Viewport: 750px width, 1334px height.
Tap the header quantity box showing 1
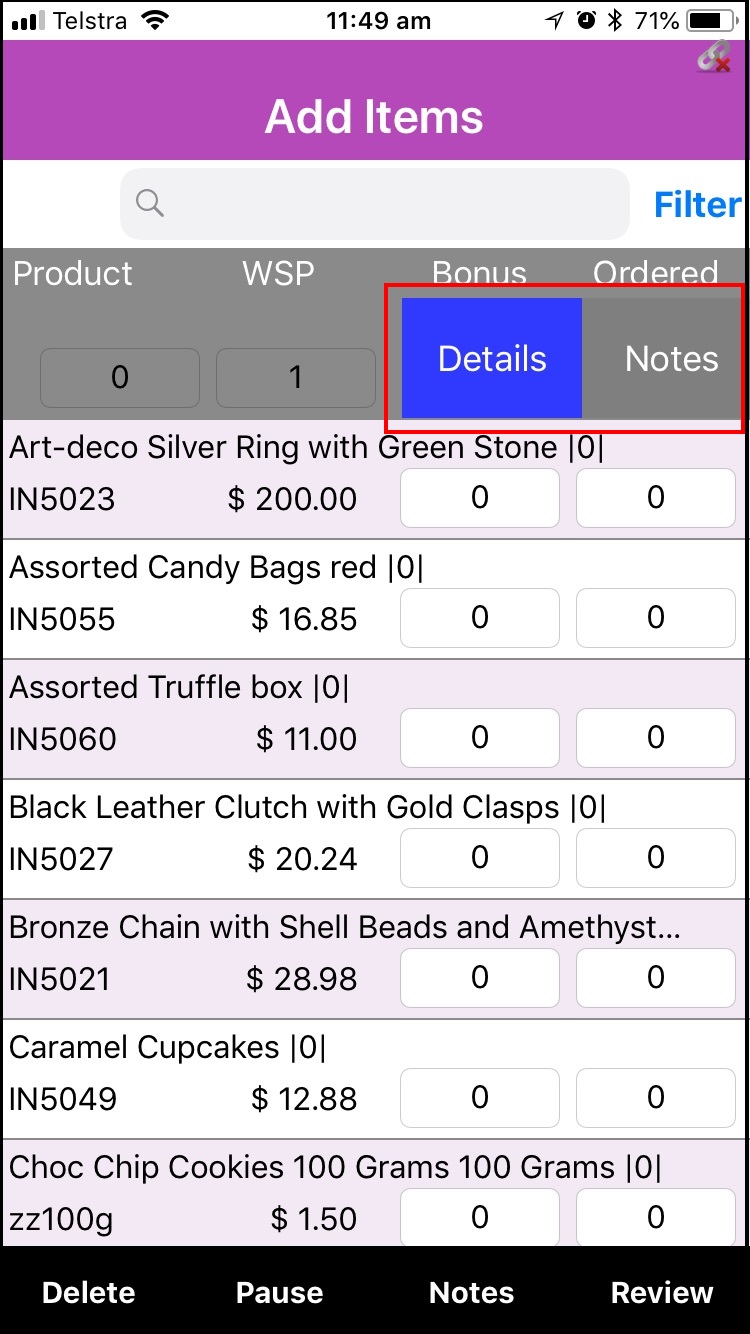click(295, 377)
